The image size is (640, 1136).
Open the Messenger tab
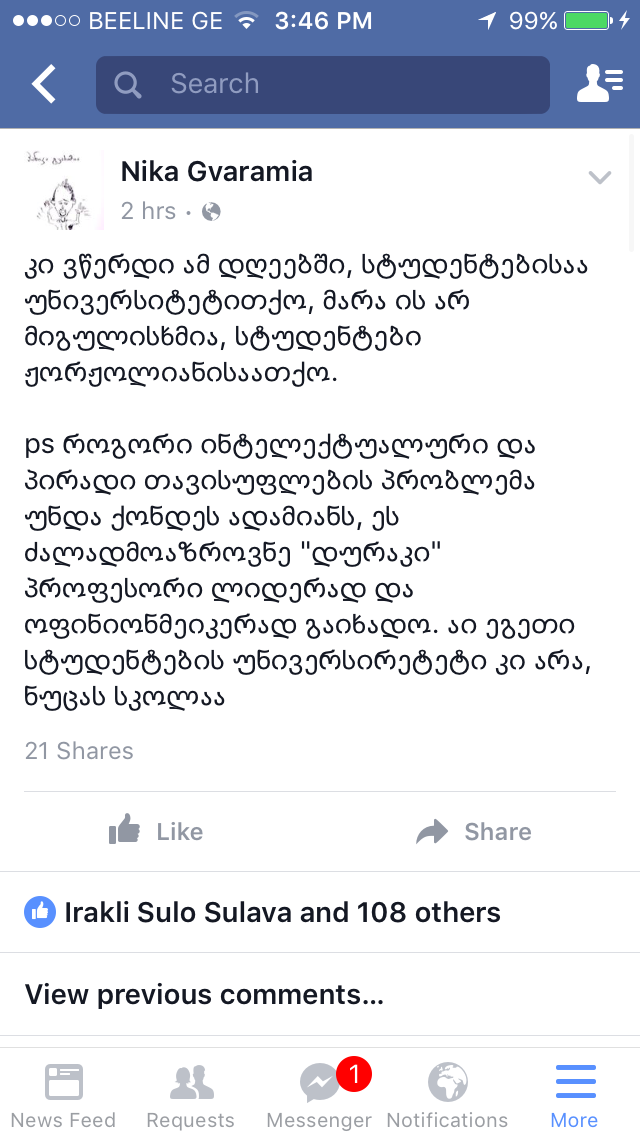(319, 1095)
